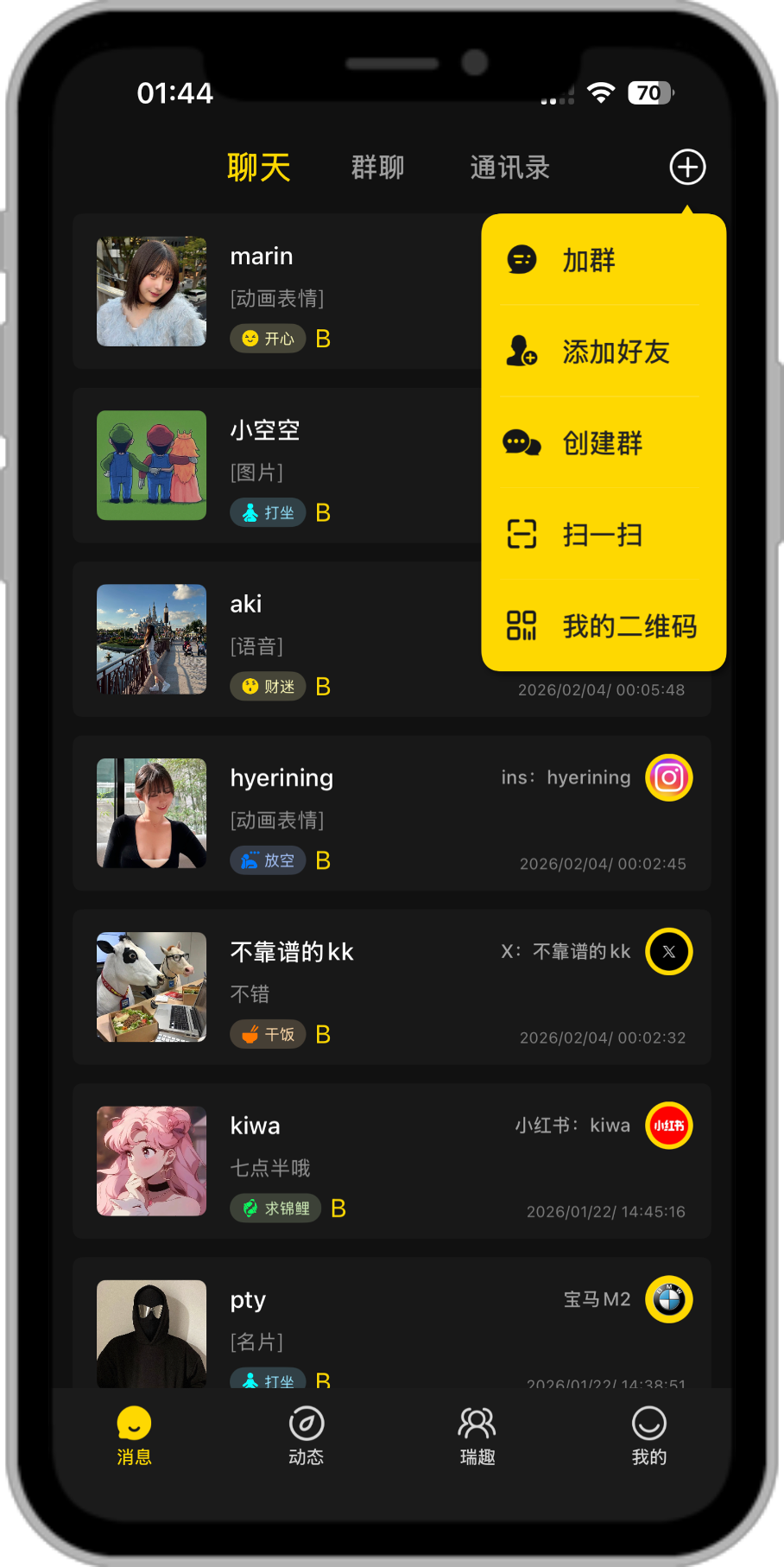
Task: Tap the 开心 mood badge under marin
Action: click(268, 339)
